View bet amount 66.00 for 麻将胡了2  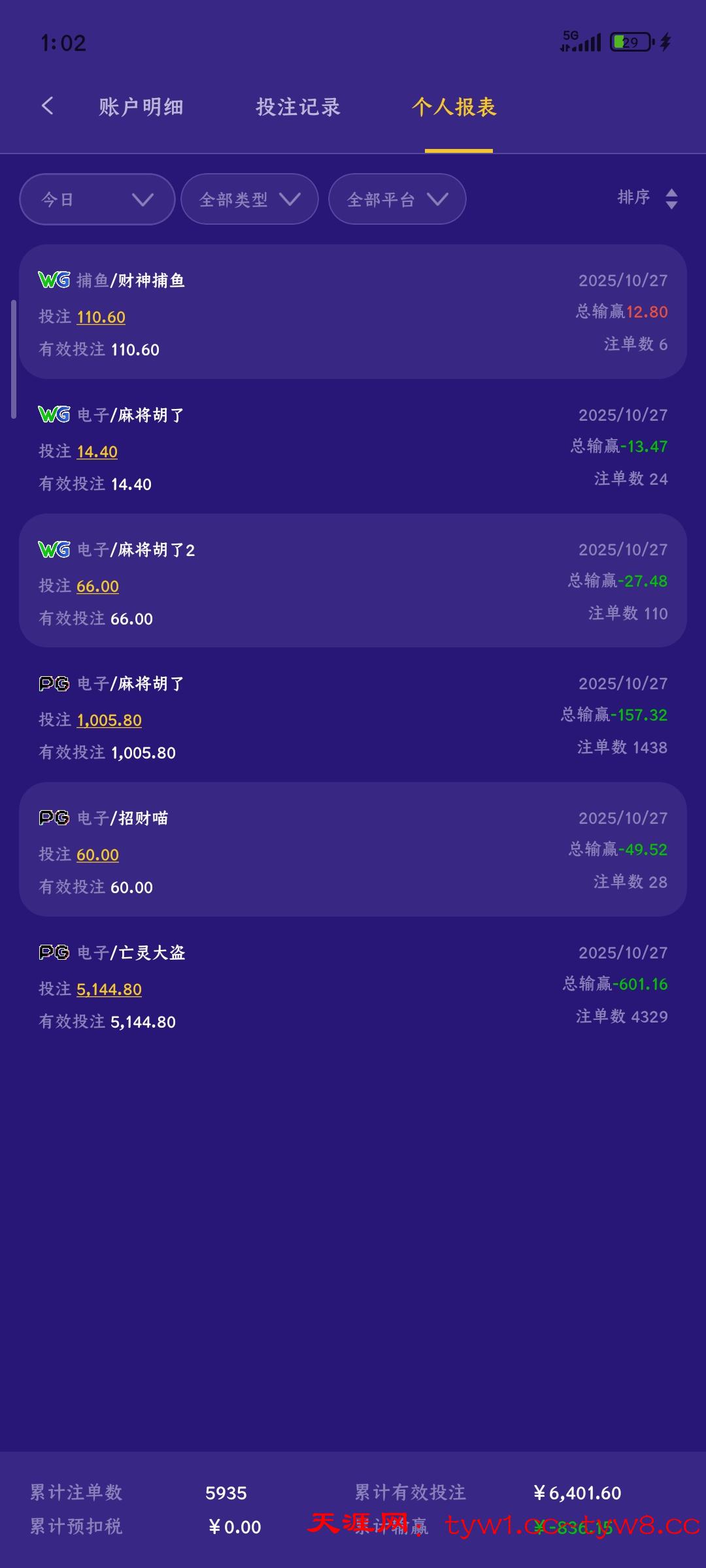(x=97, y=587)
